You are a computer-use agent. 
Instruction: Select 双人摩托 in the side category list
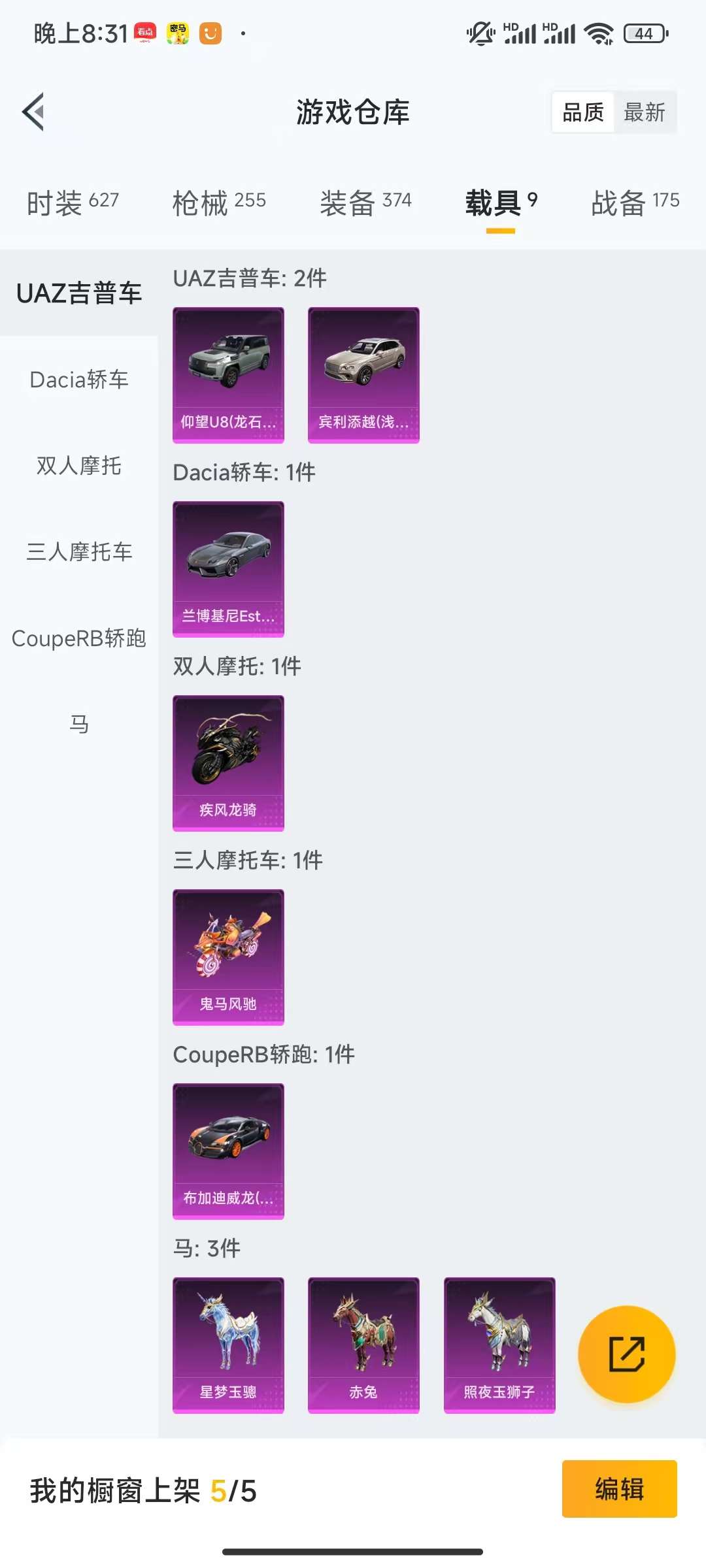79,465
